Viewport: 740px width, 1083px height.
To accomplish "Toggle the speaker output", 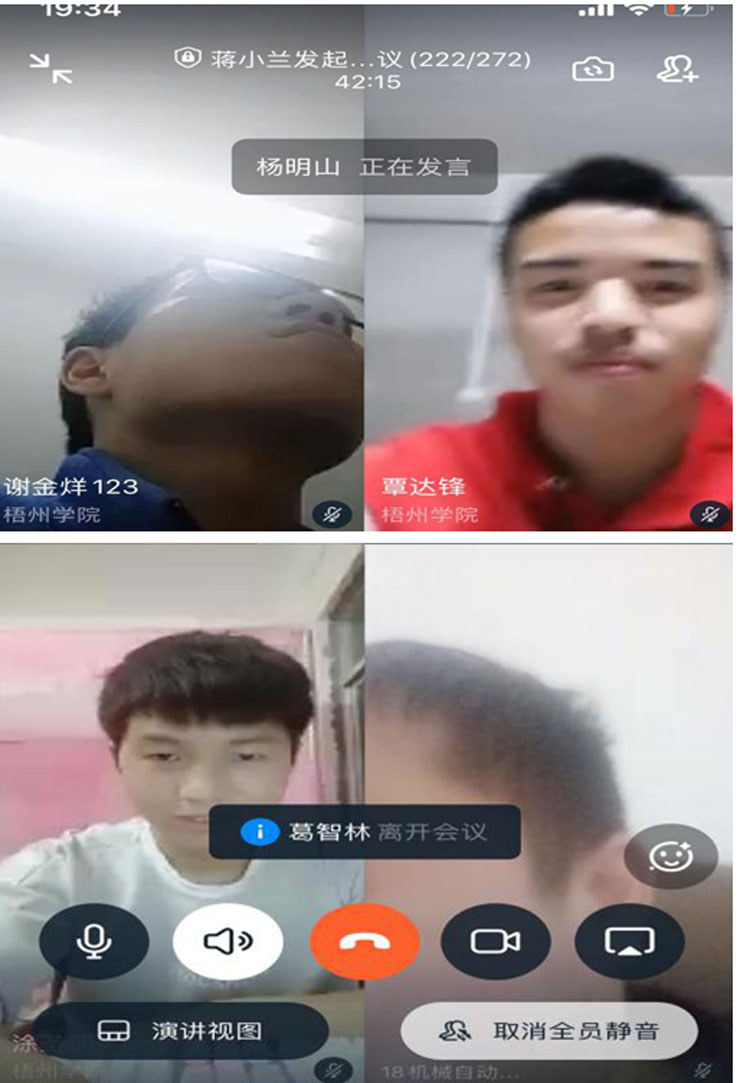I will (x=228, y=941).
